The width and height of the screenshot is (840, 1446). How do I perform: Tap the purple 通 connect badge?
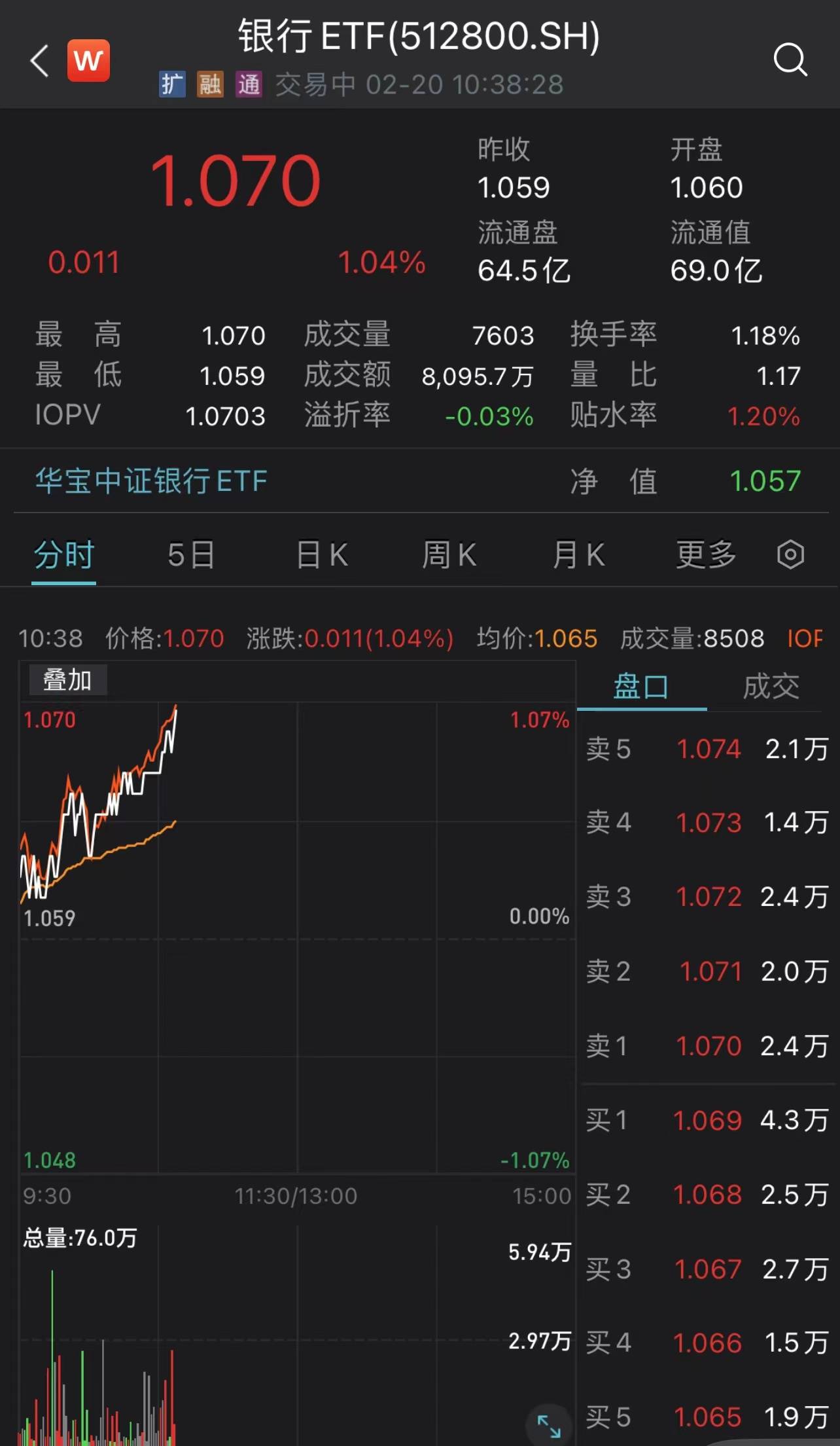(249, 84)
